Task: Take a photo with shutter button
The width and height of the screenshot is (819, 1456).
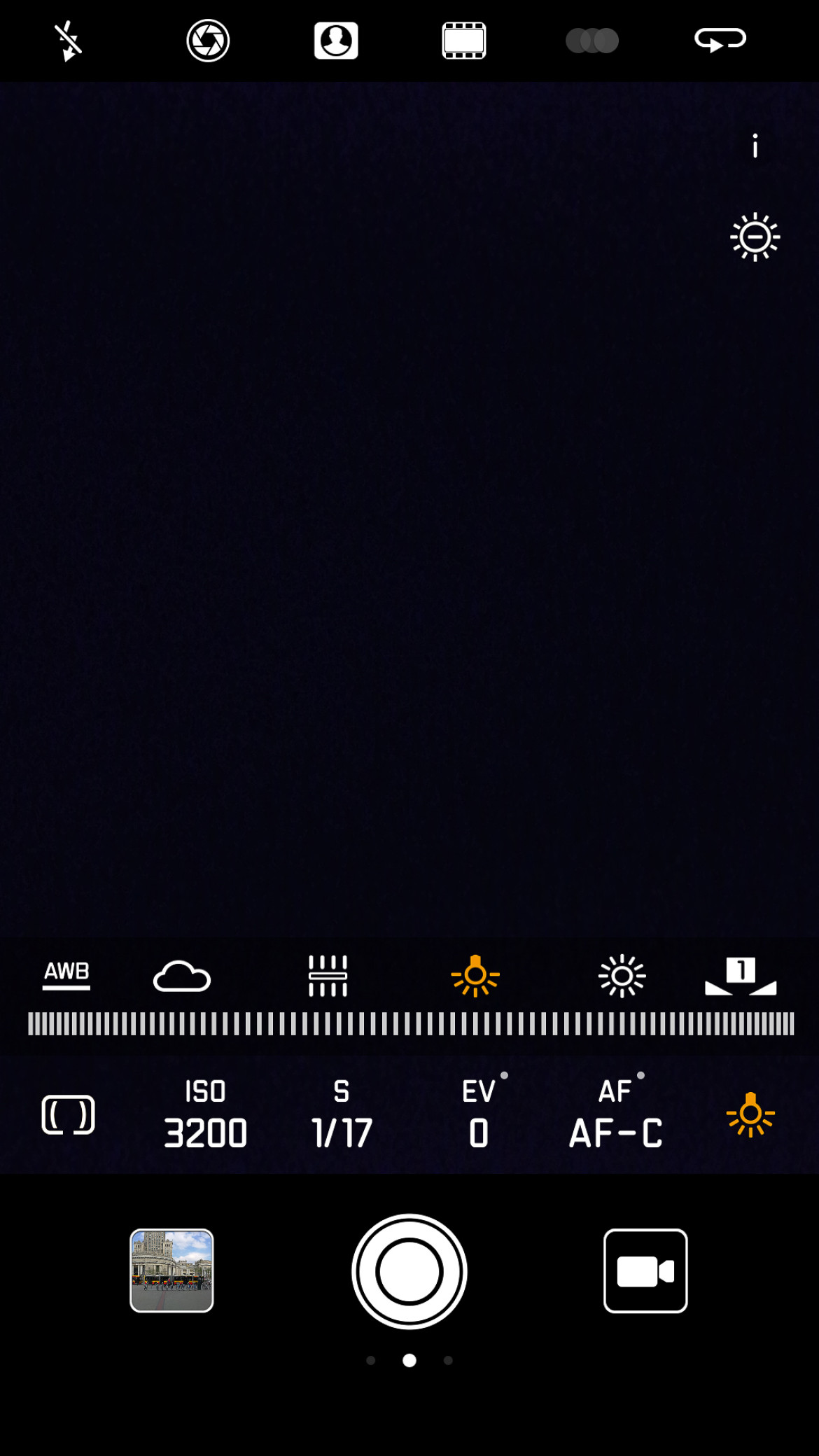Action: point(409,1271)
